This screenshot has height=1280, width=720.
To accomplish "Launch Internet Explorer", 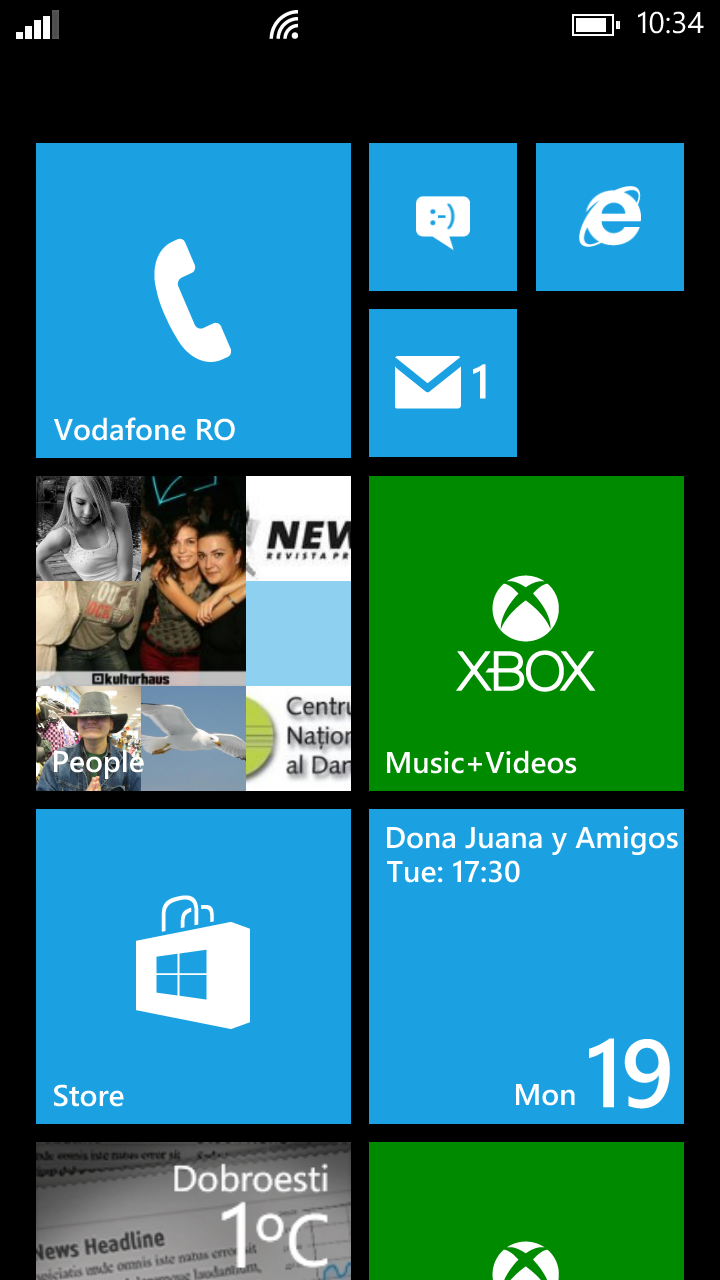I will (x=610, y=217).
